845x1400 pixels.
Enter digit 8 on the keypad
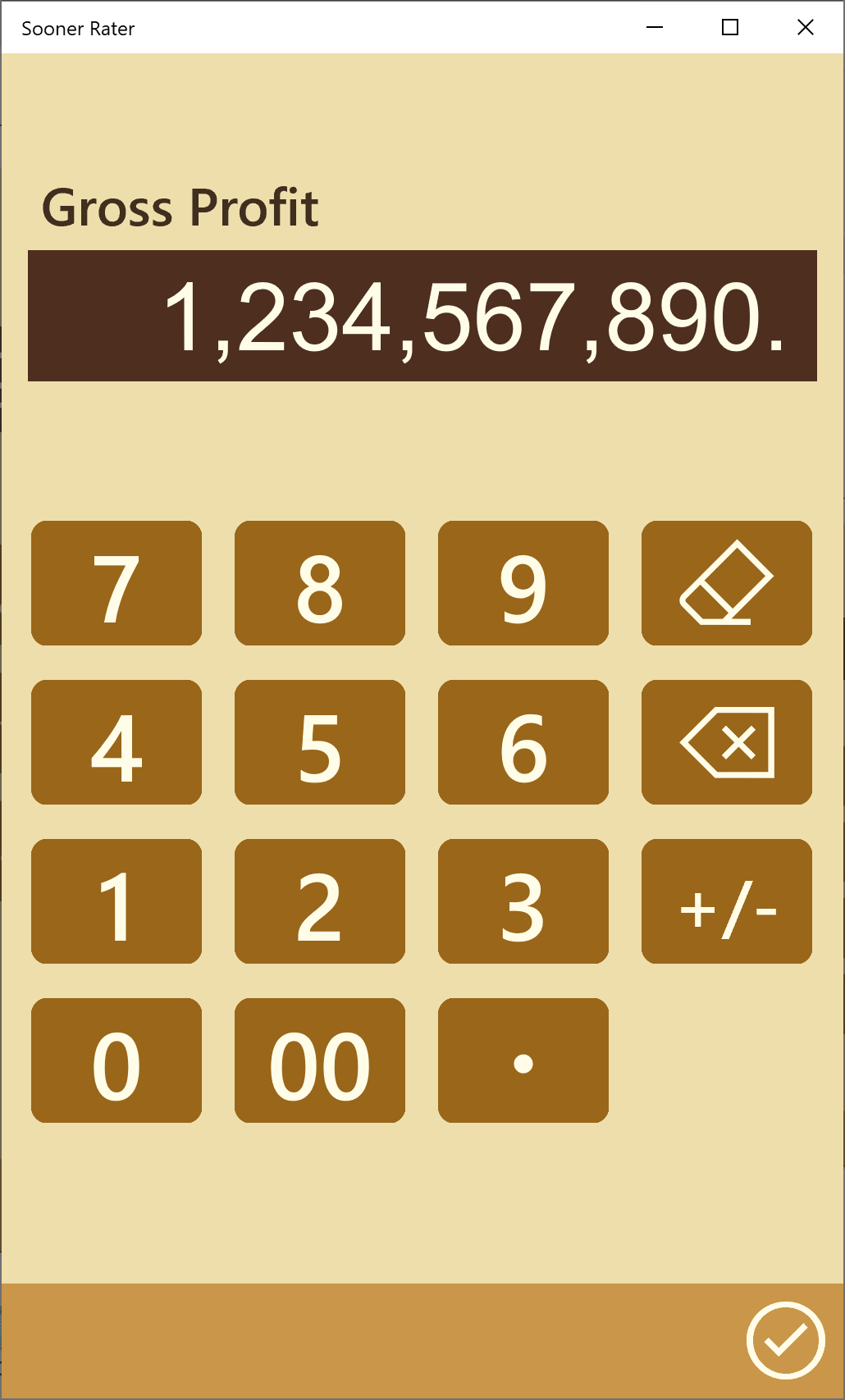click(x=320, y=583)
